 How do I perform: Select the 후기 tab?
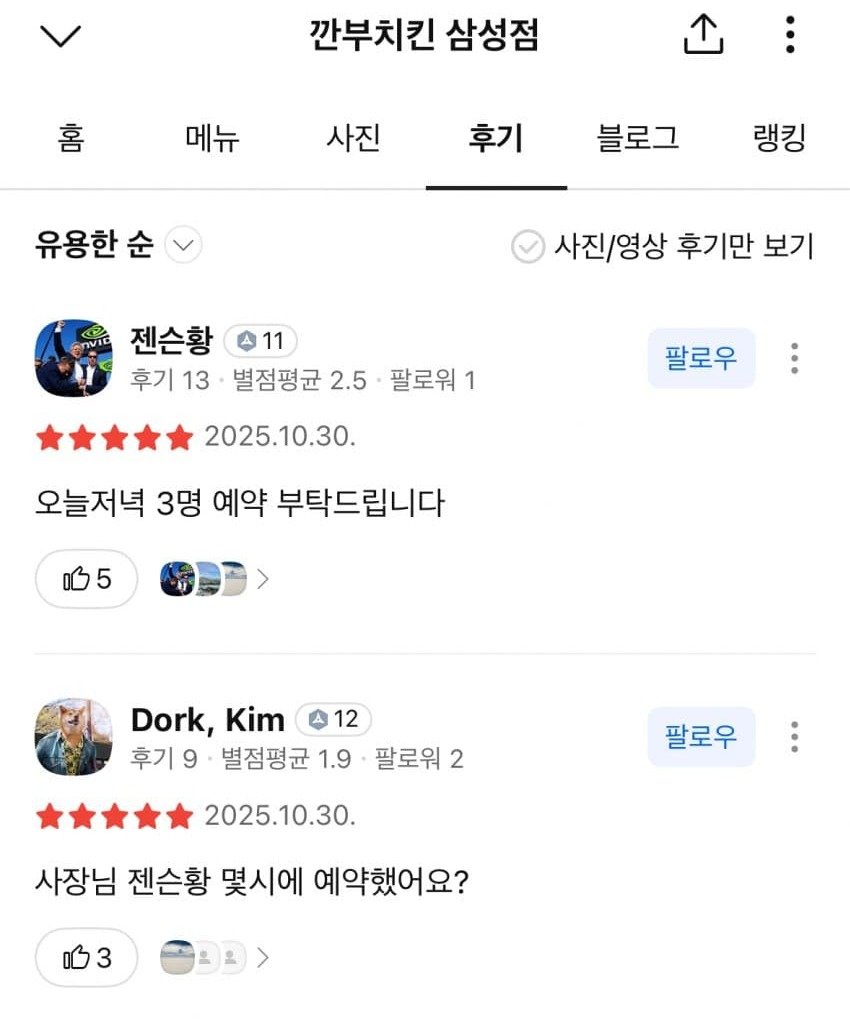click(496, 138)
